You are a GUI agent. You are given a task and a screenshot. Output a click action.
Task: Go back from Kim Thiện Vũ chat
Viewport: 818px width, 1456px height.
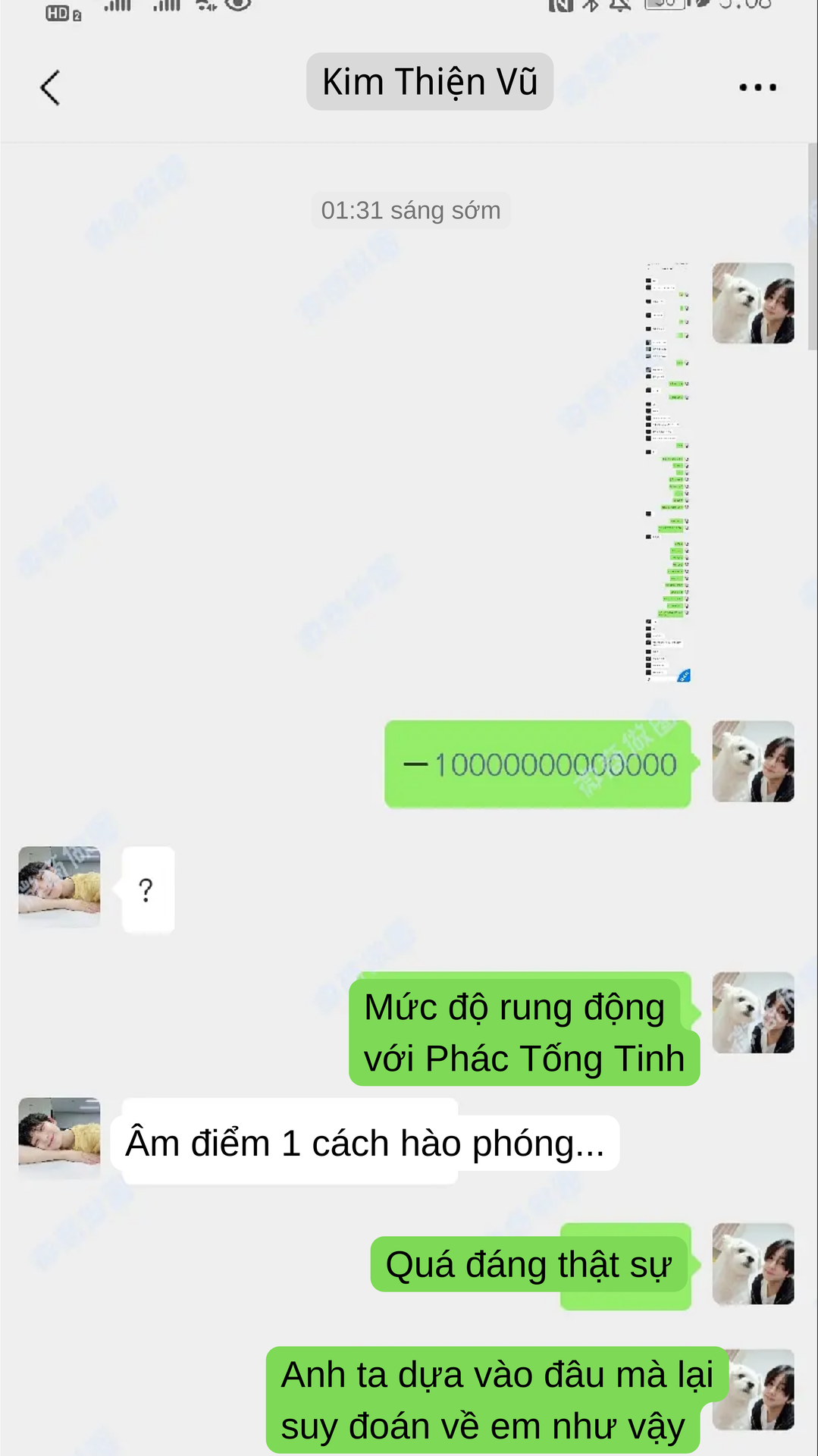(x=50, y=87)
